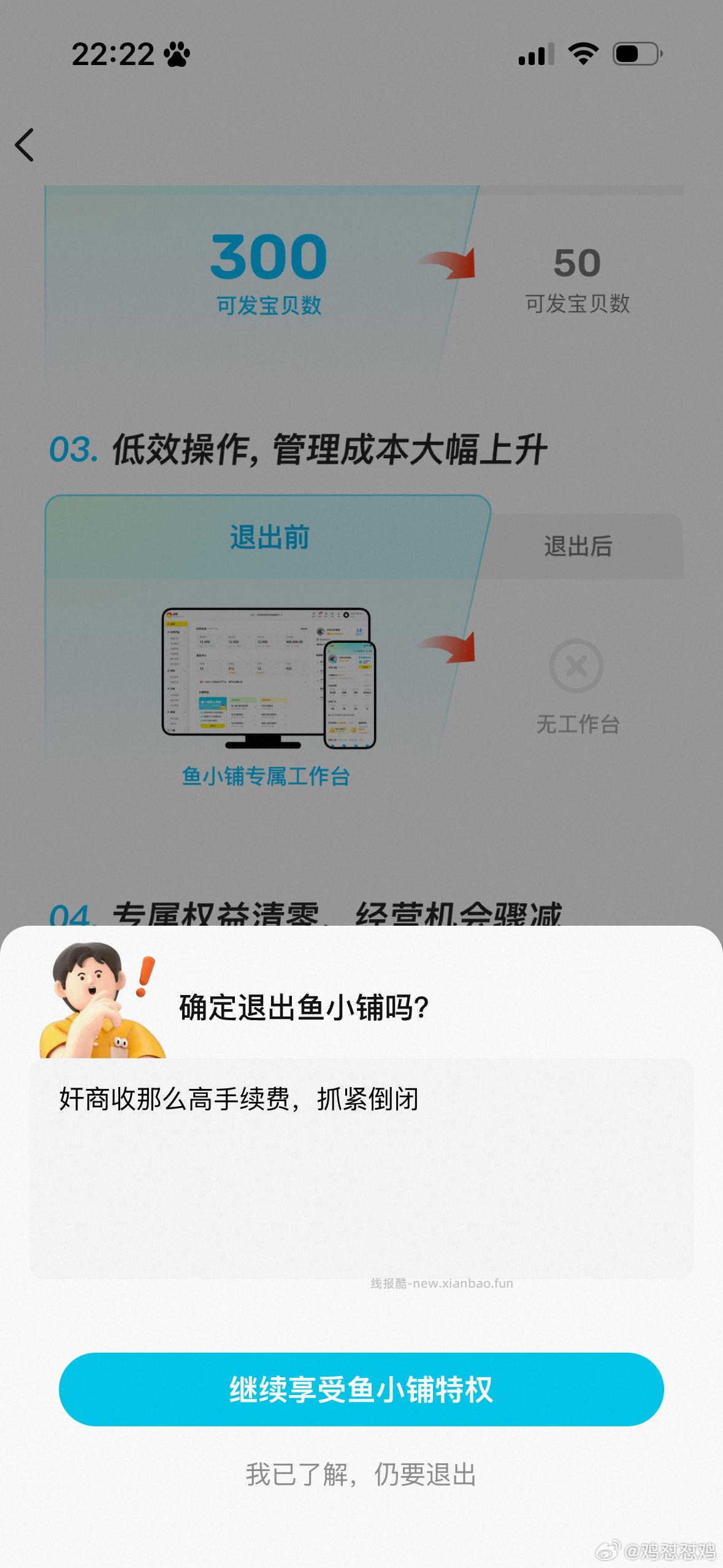Tap the back arrow at top left
The width and height of the screenshot is (723, 1568).
coord(25,145)
